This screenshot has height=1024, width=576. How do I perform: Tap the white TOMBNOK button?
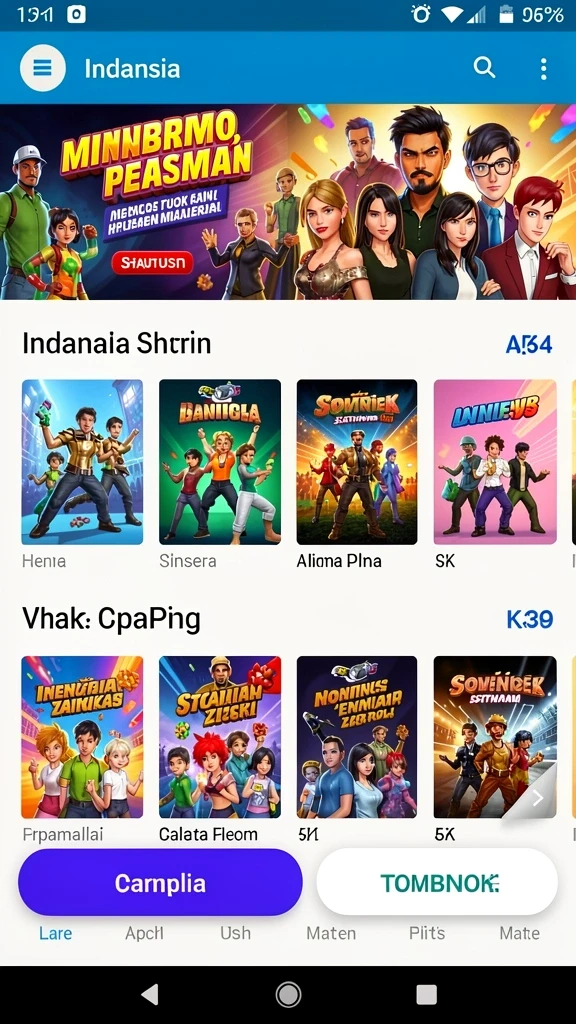point(438,883)
